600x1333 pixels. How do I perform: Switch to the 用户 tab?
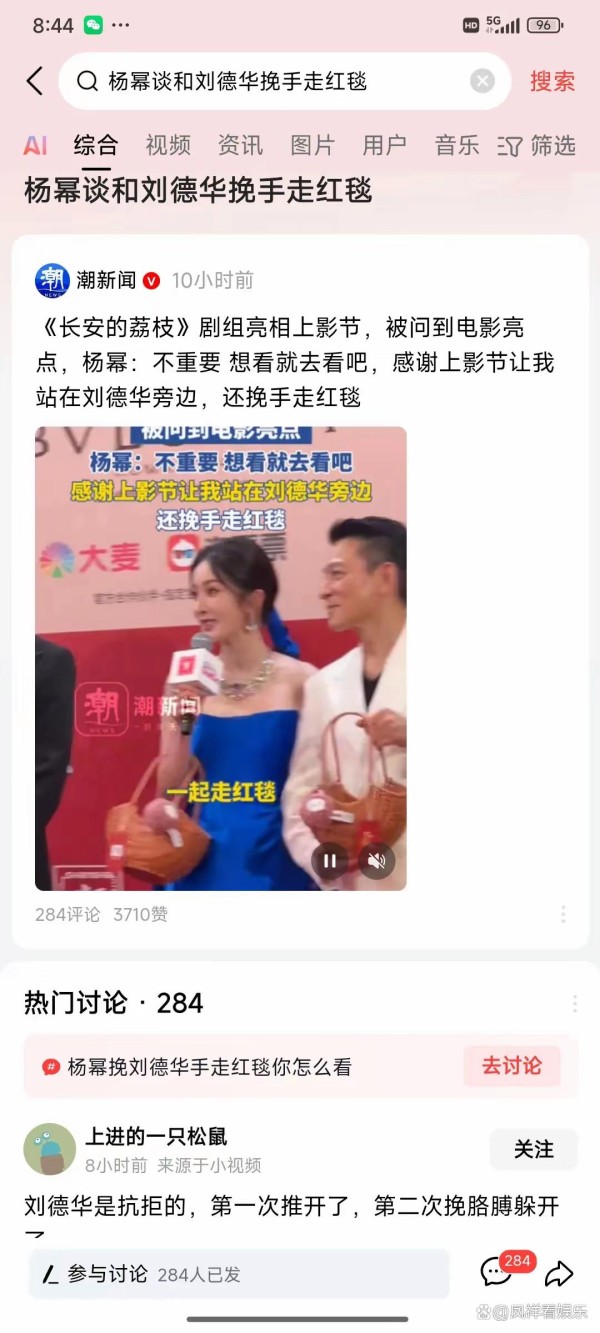click(x=384, y=146)
